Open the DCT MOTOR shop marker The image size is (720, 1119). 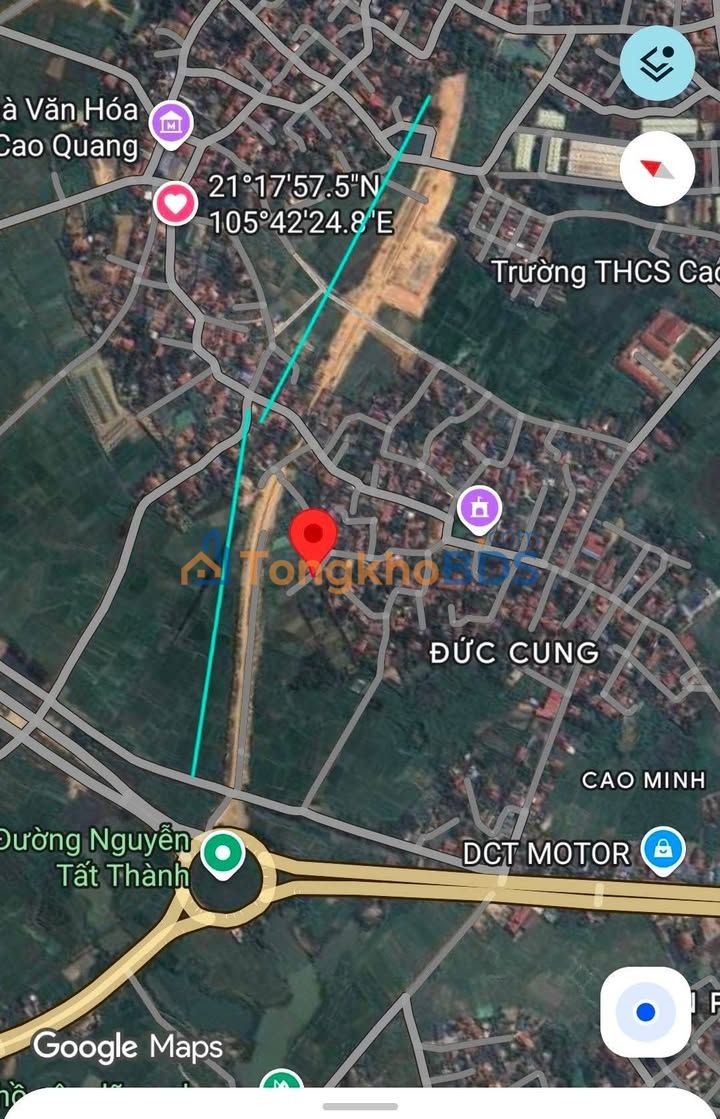662,852
